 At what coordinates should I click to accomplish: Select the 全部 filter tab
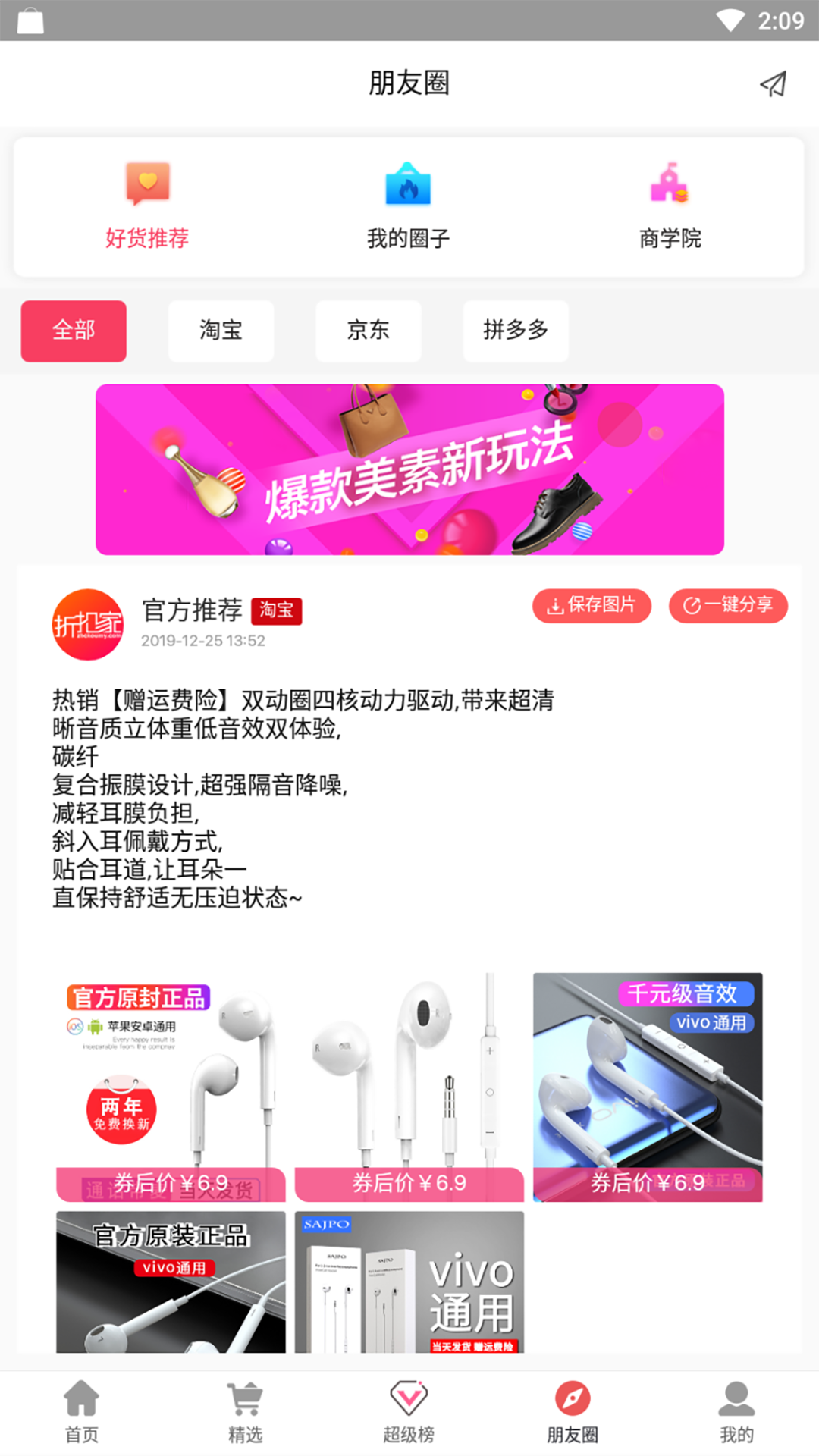point(73,331)
